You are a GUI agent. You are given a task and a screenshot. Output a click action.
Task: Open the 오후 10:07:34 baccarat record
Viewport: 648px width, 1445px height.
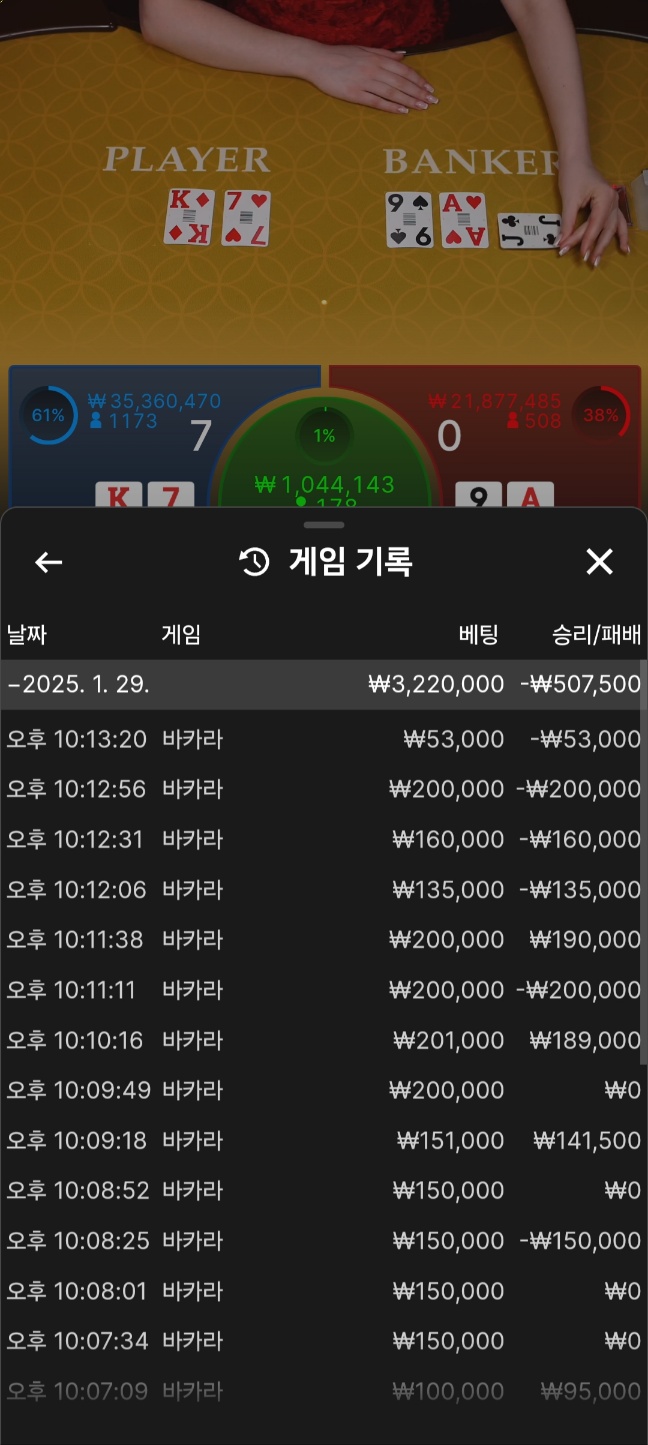coord(320,1341)
